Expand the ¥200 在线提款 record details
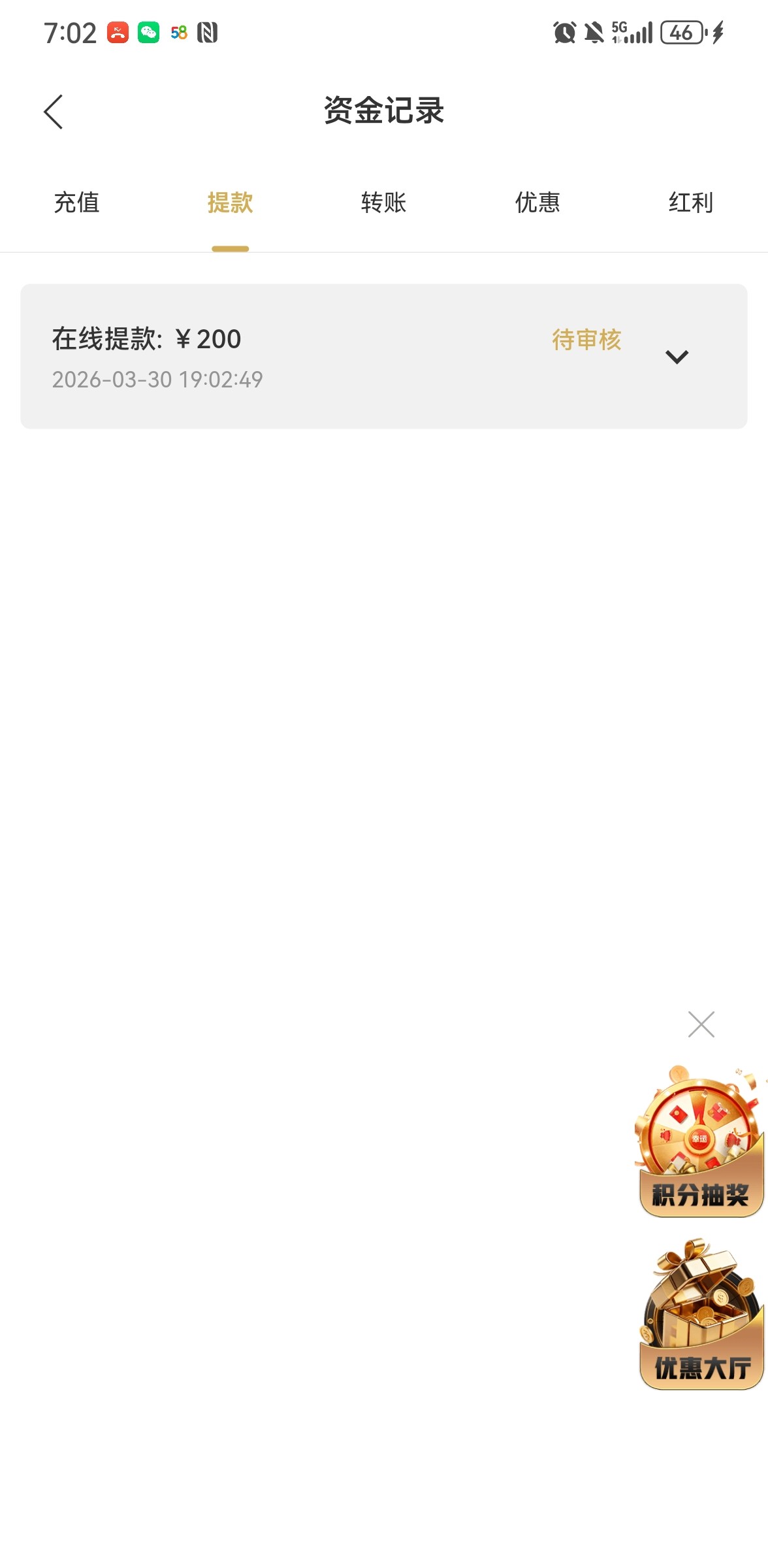Viewport: 768px width, 1568px height. pyautogui.click(x=677, y=357)
